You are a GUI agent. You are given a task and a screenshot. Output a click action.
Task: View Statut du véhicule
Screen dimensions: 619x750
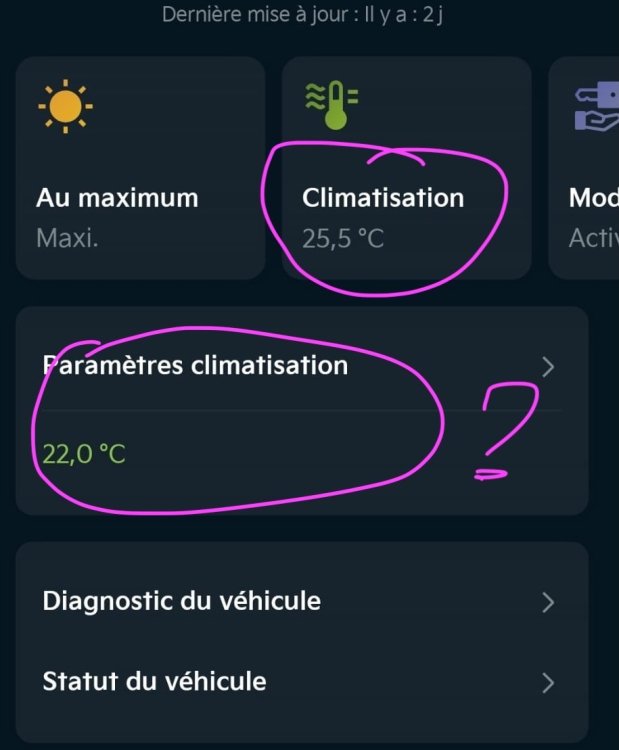(300, 682)
